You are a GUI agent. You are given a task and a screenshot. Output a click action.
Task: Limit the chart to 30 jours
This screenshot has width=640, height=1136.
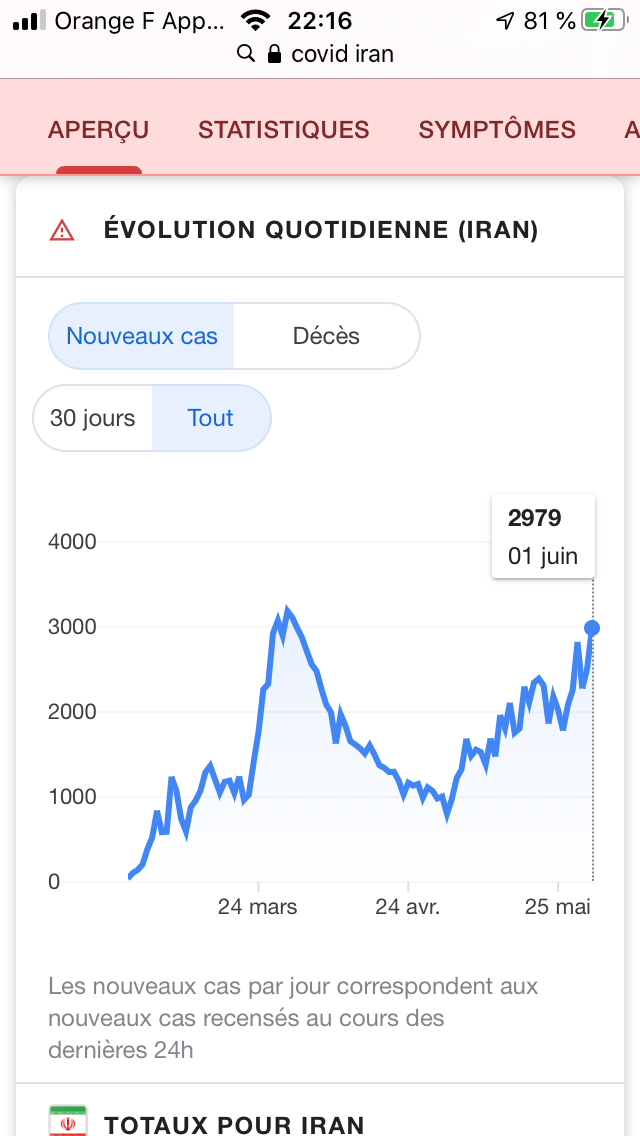click(x=93, y=418)
